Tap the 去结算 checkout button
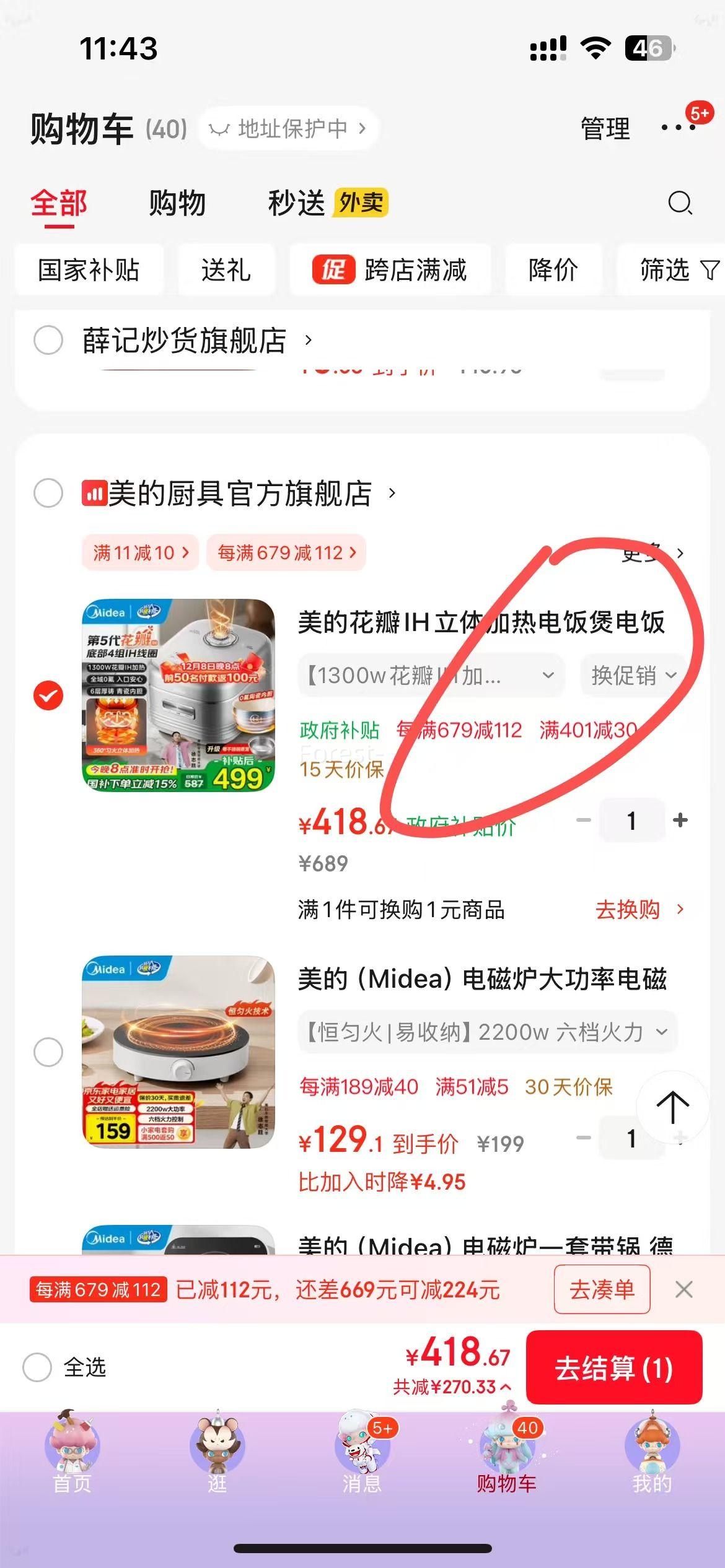Viewport: 725px width, 1568px height. coord(613,1369)
